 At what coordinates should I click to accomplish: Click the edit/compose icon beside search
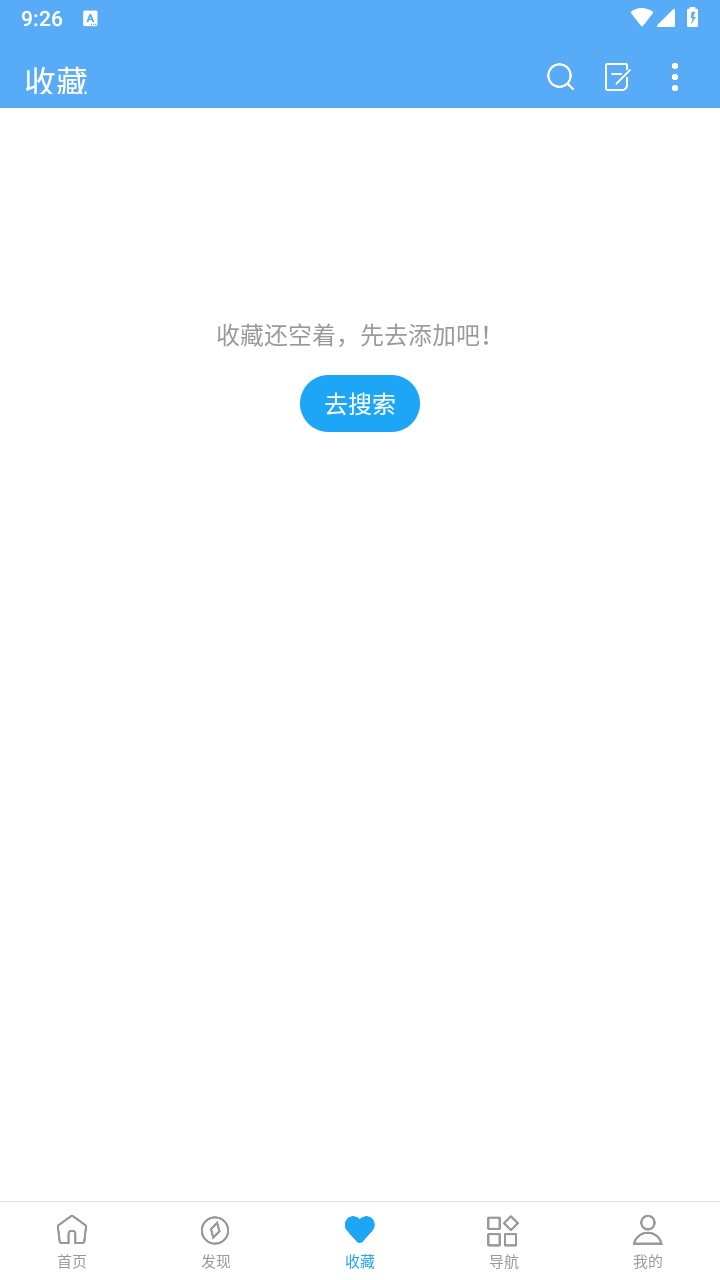click(617, 78)
